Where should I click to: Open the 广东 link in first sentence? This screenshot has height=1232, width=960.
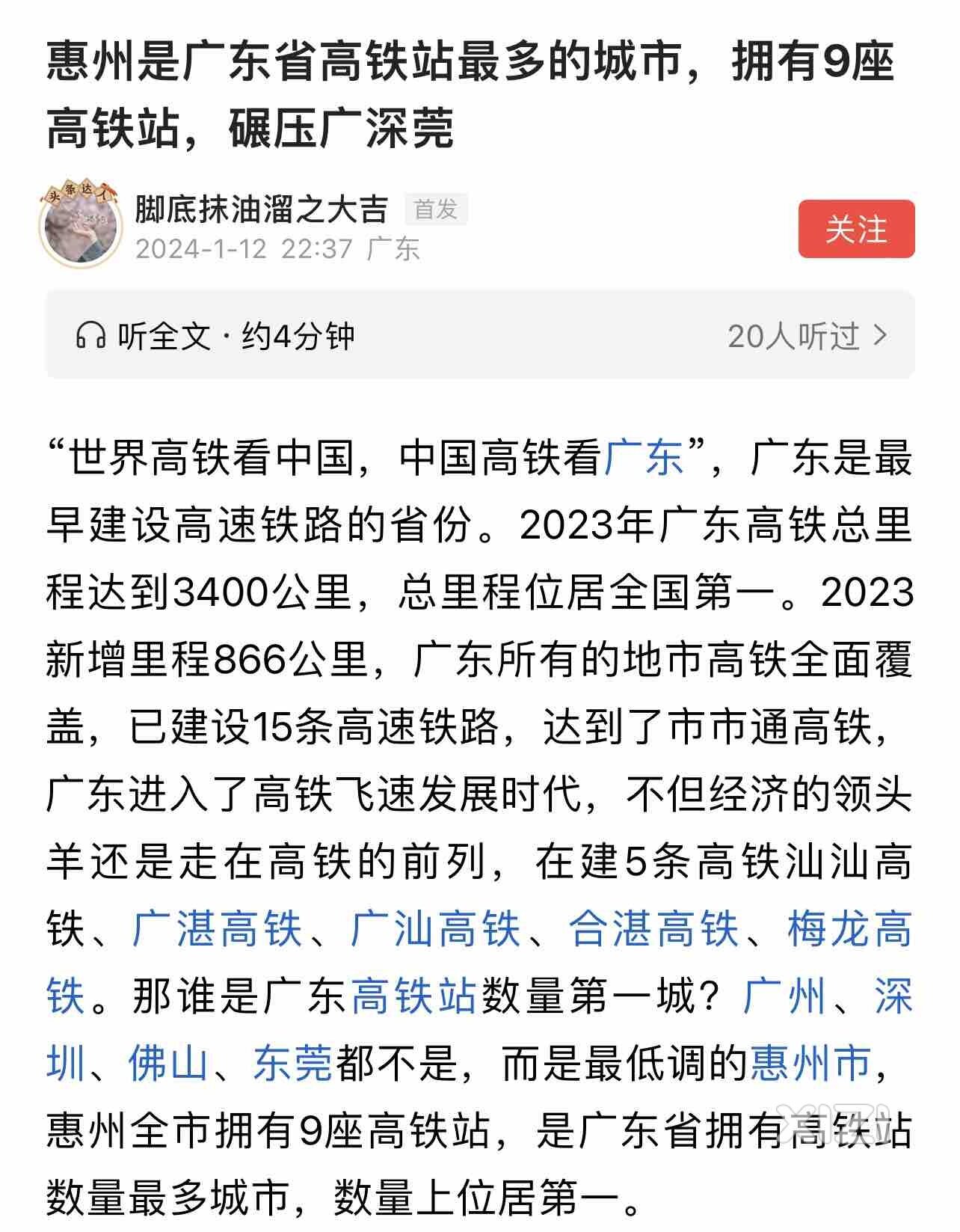click(644, 457)
